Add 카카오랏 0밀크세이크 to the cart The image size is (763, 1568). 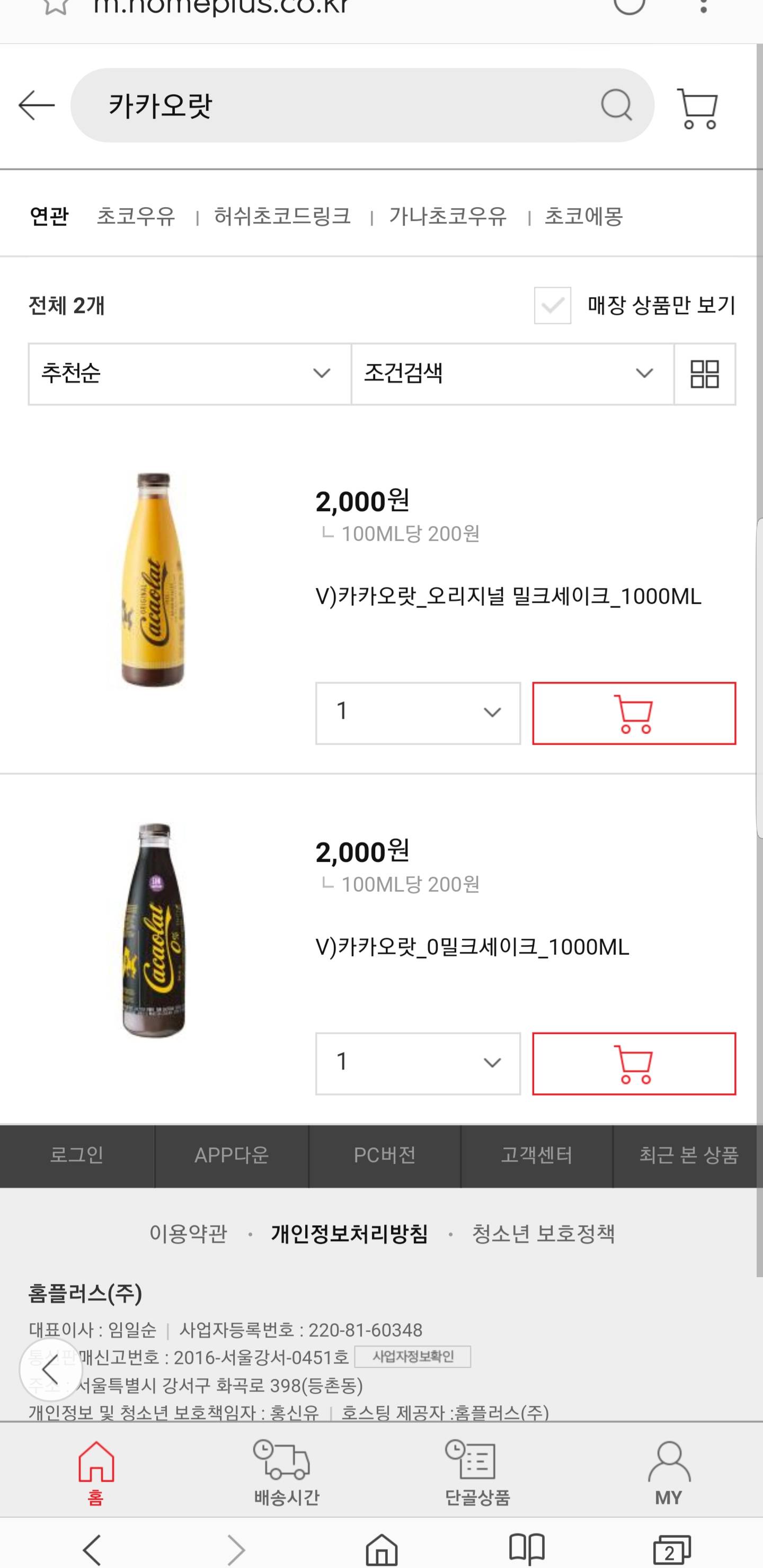click(634, 1063)
